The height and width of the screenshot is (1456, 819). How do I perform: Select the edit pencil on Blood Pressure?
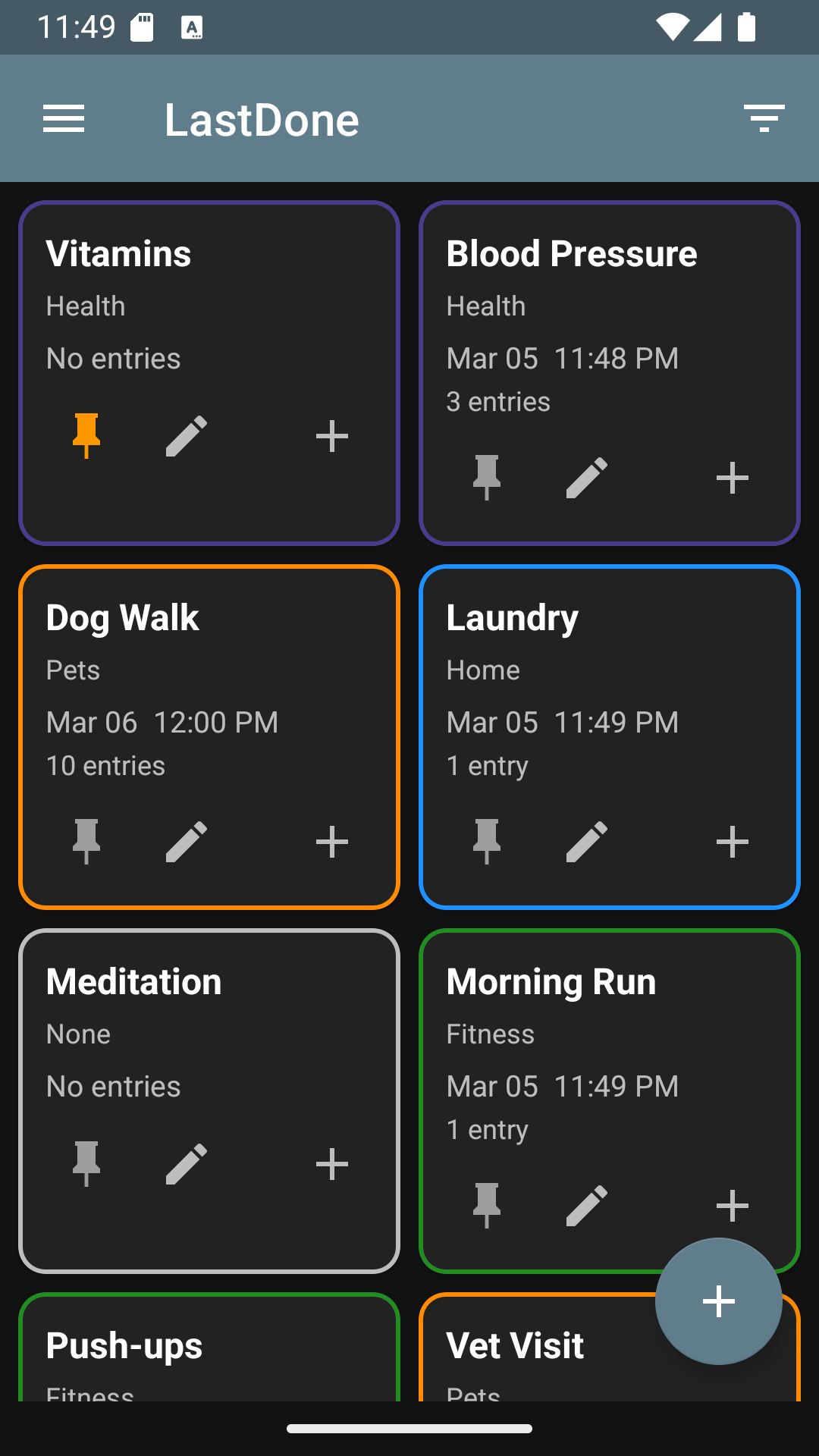pyautogui.click(x=585, y=477)
